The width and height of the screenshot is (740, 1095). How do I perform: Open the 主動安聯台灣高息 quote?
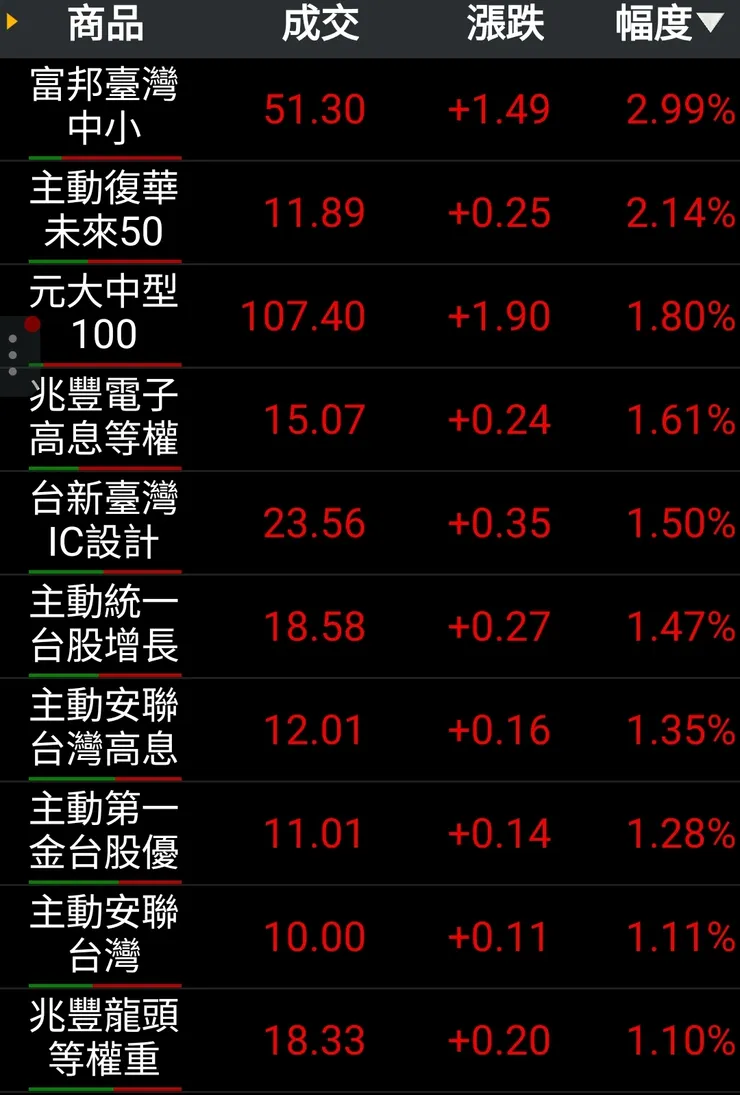105,730
